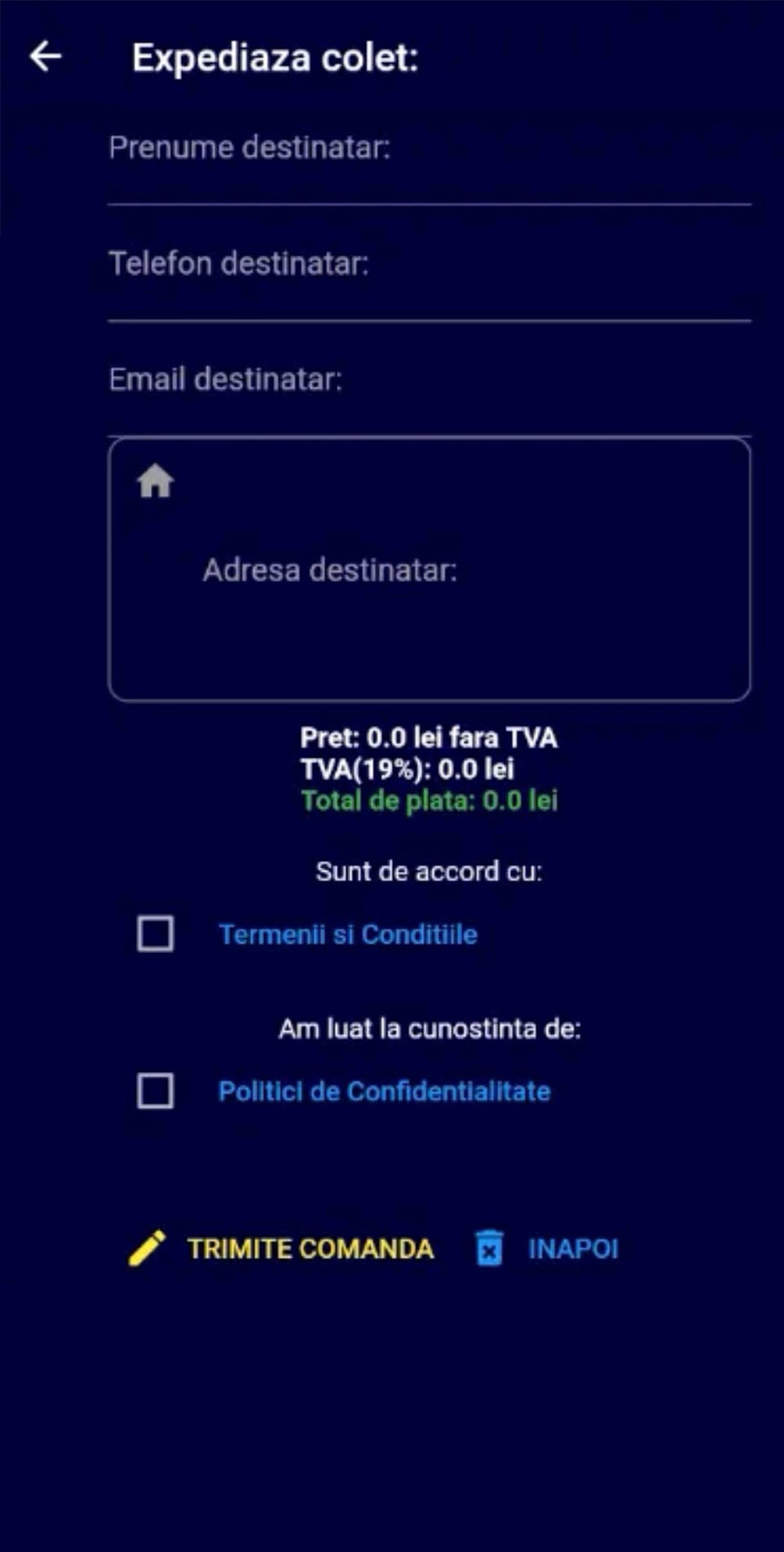Tick the Politici de Confidentialitate checkbox

(x=155, y=1091)
